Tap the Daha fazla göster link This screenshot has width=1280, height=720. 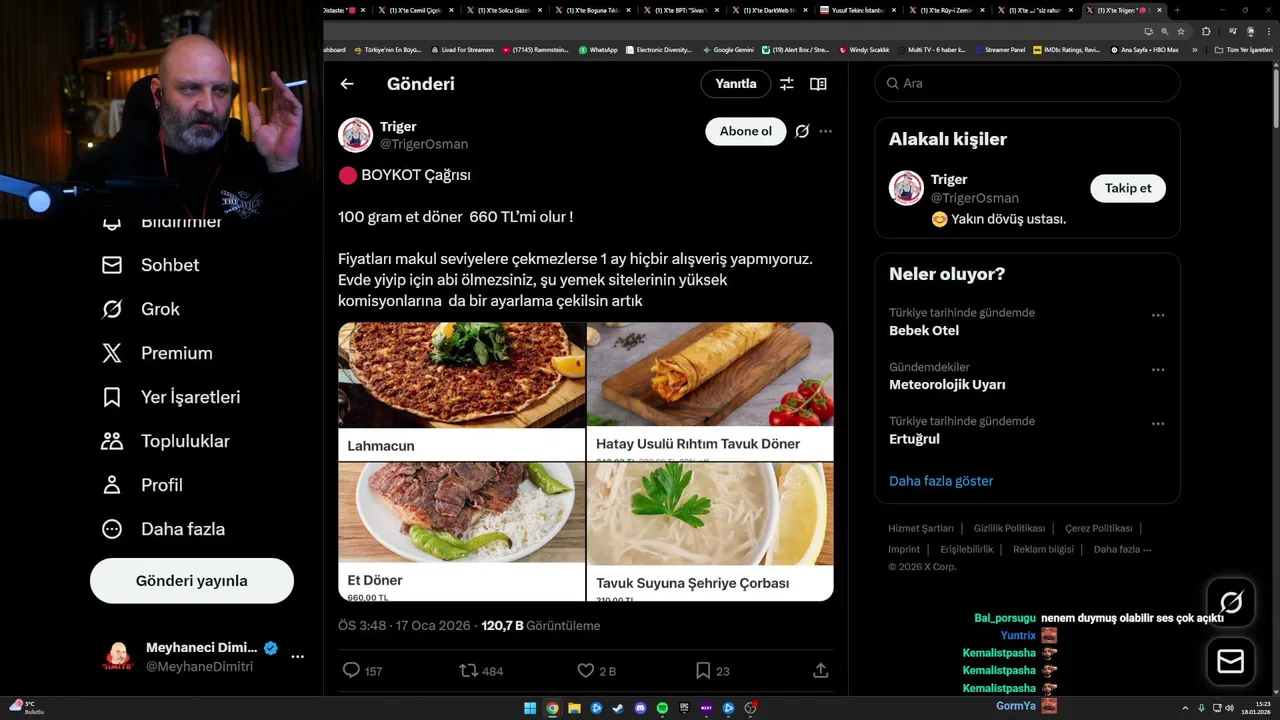[x=941, y=481]
